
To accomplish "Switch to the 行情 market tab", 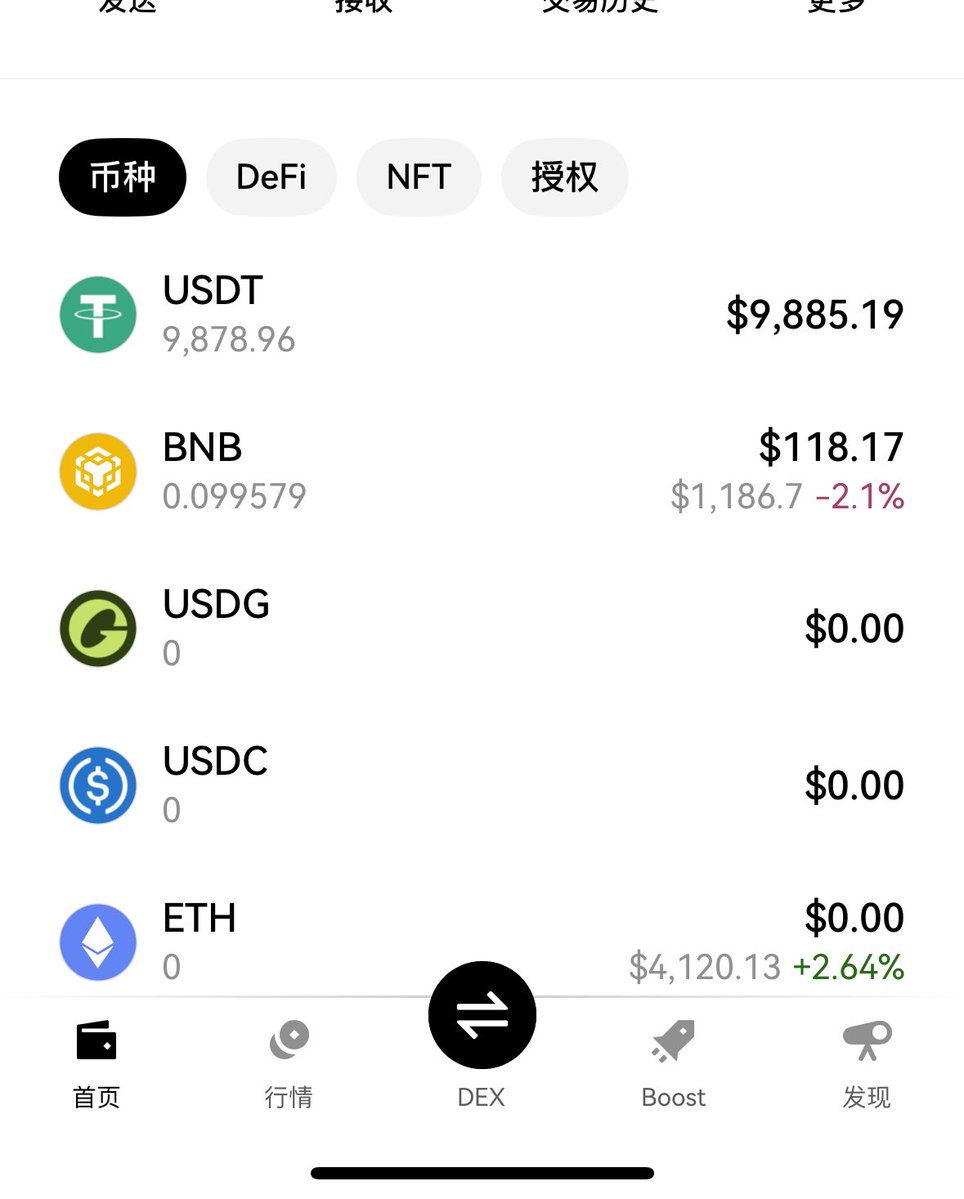I will pyautogui.click(x=289, y=1065).
